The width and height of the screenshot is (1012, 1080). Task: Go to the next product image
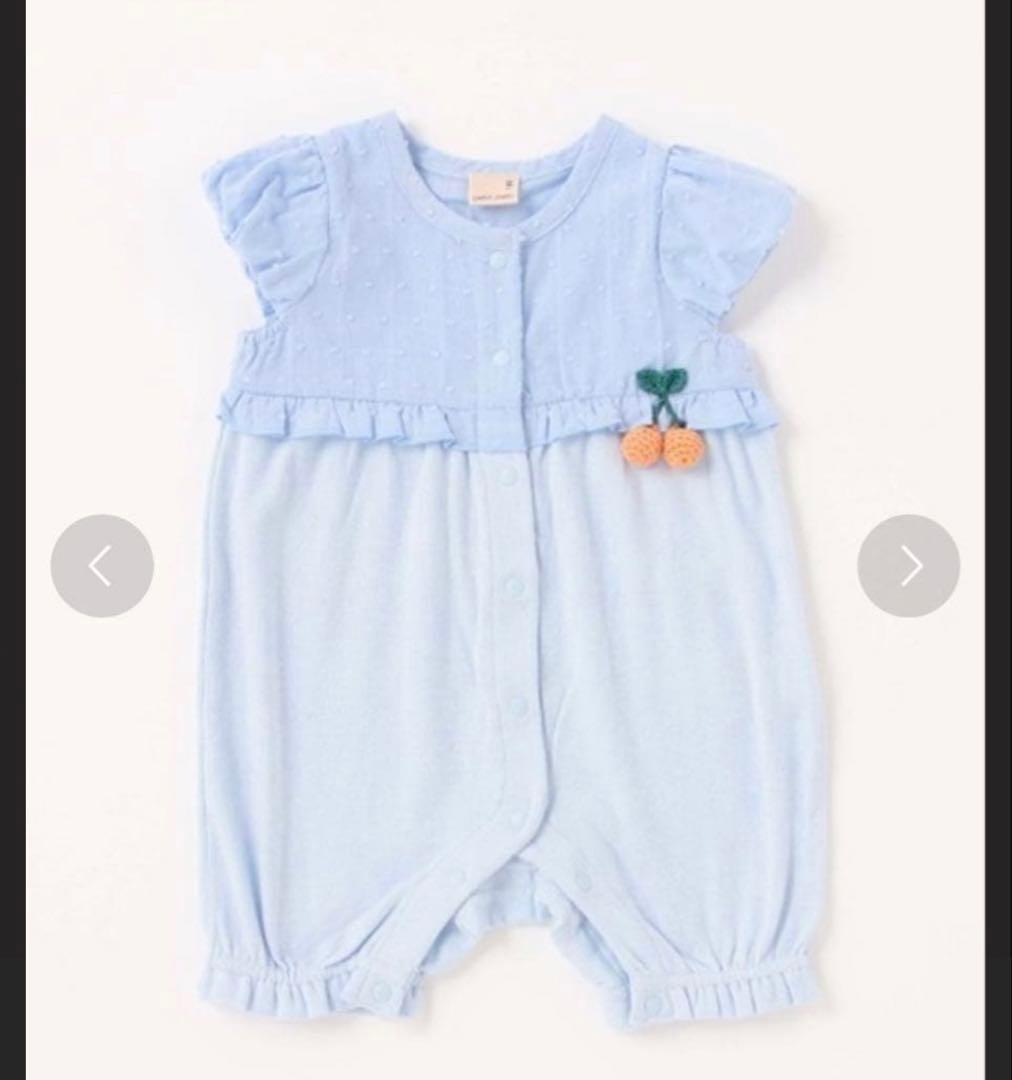pos(909,565)
